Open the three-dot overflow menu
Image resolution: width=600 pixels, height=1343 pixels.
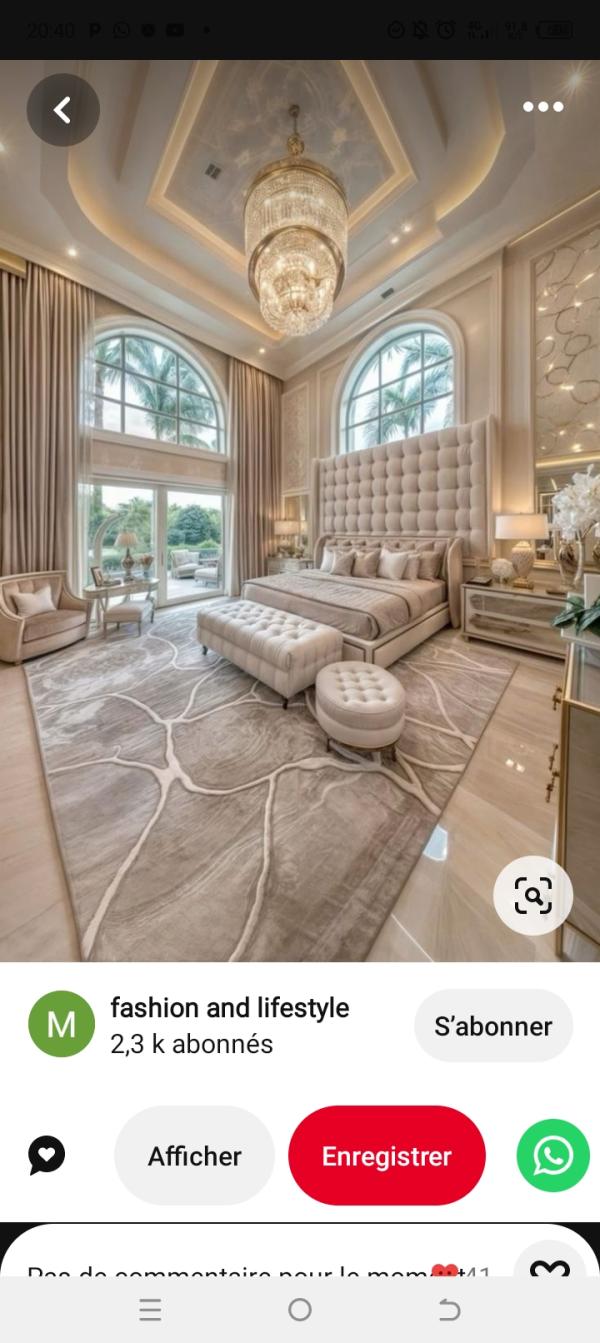tap(543, 107)
